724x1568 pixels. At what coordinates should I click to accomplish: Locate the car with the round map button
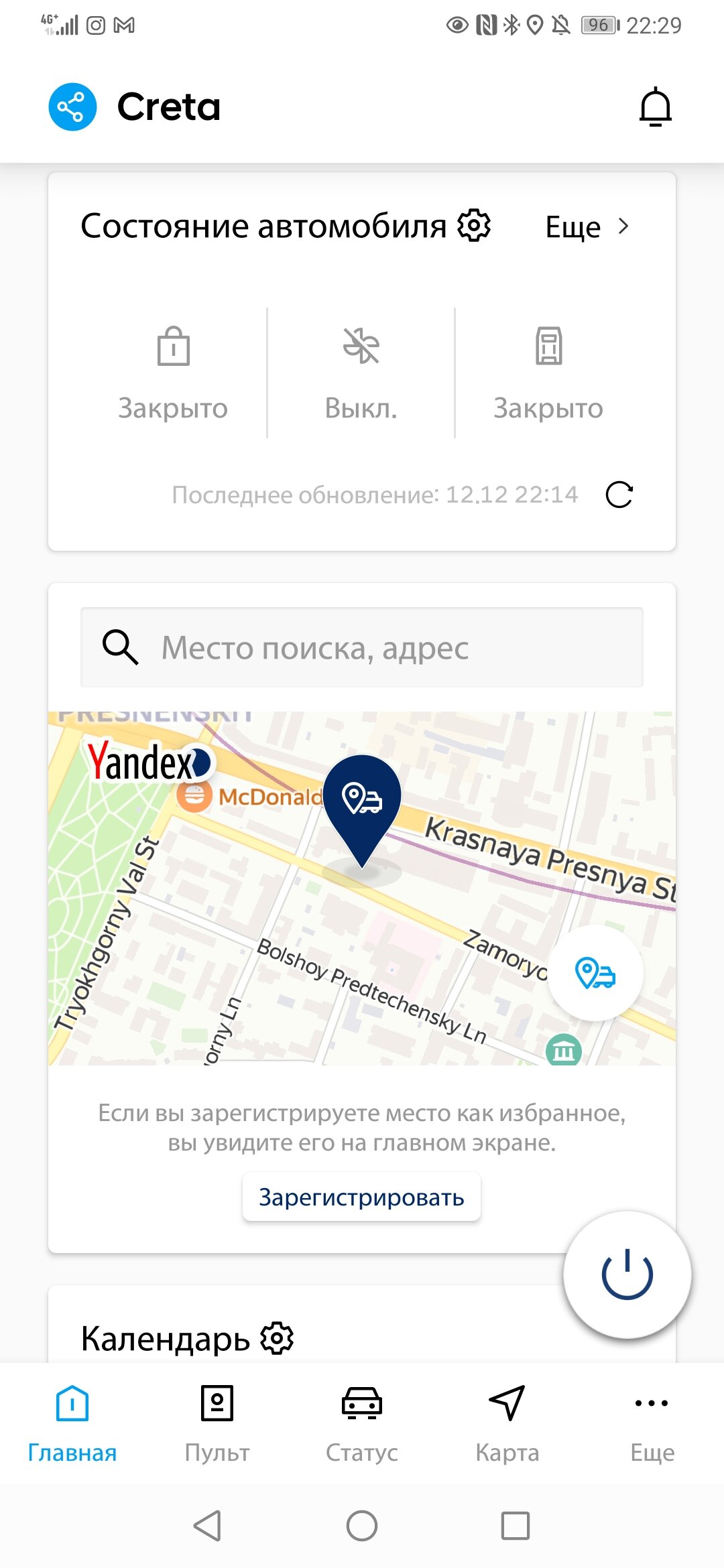coord(595,973)
